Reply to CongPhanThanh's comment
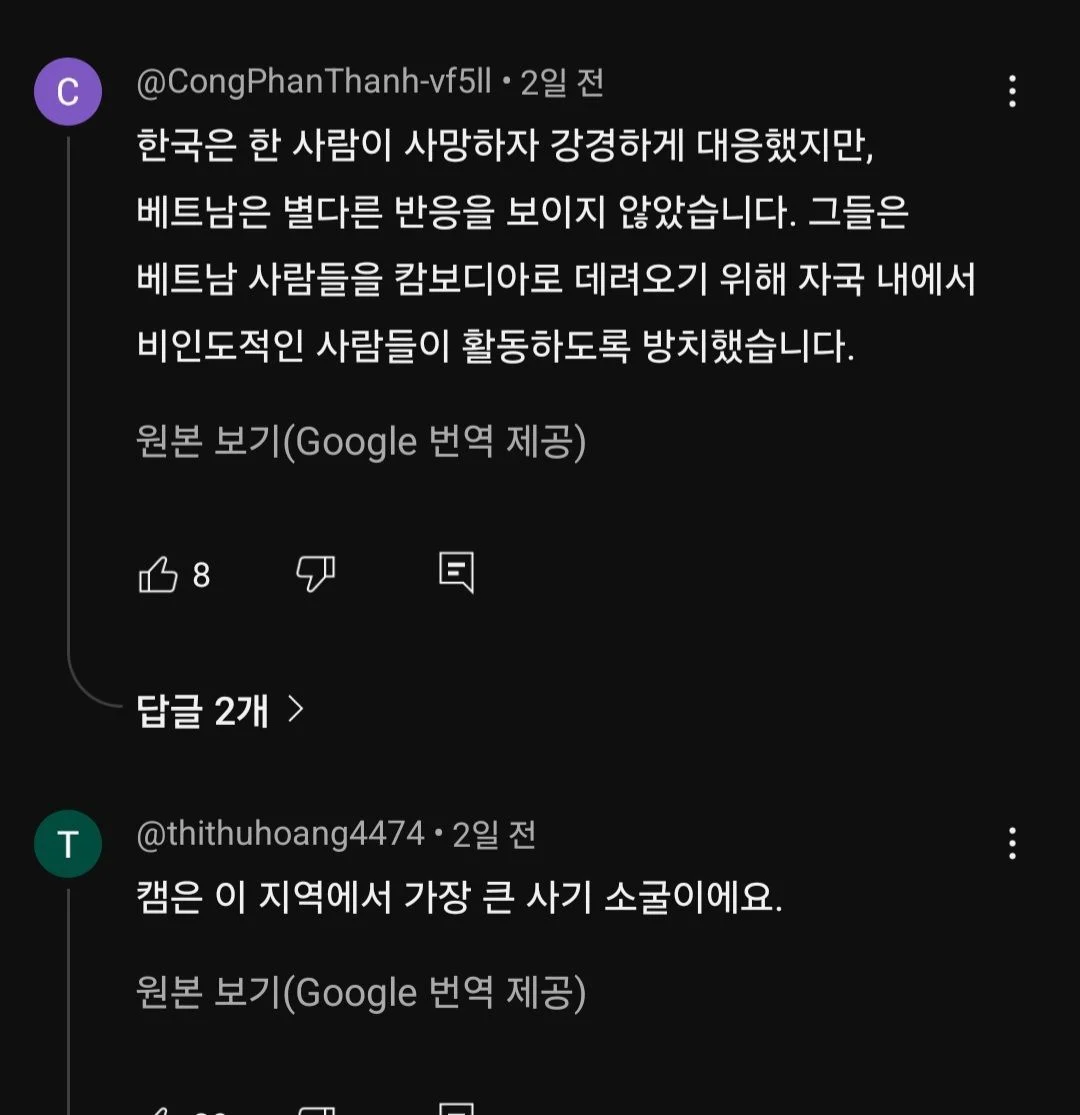This screenshot has height=1115, width=1080. [457, 573]
